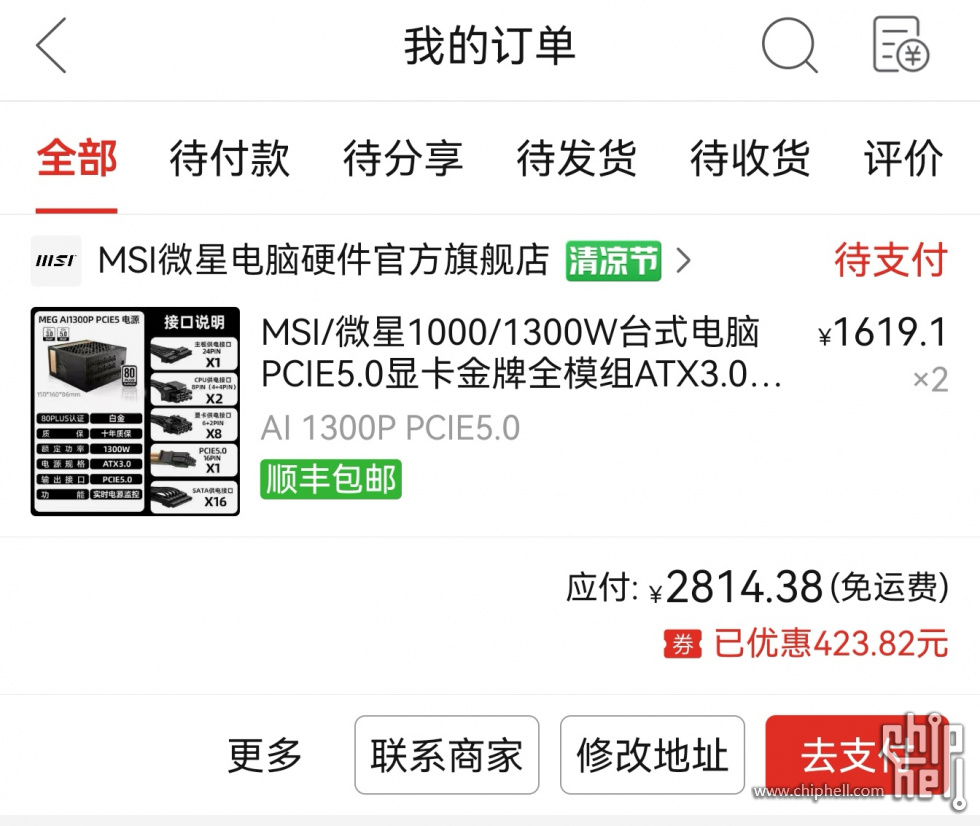Switch to the 全部 tab

[77, 159]
